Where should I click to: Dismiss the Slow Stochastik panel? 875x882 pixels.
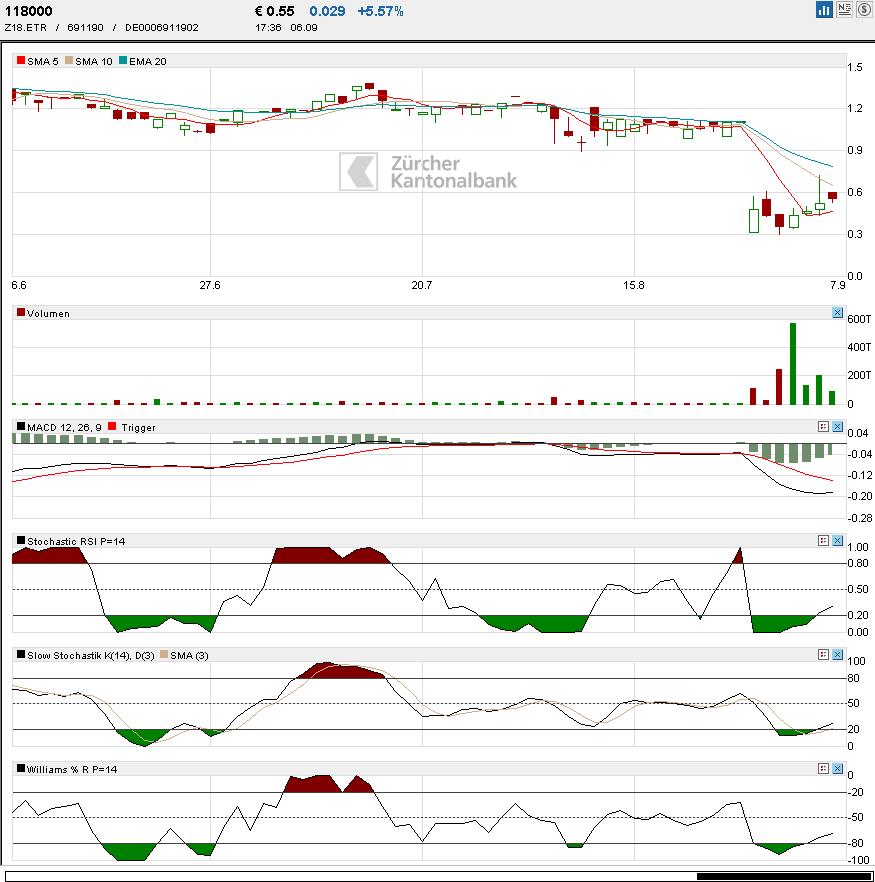coord(837,654)
